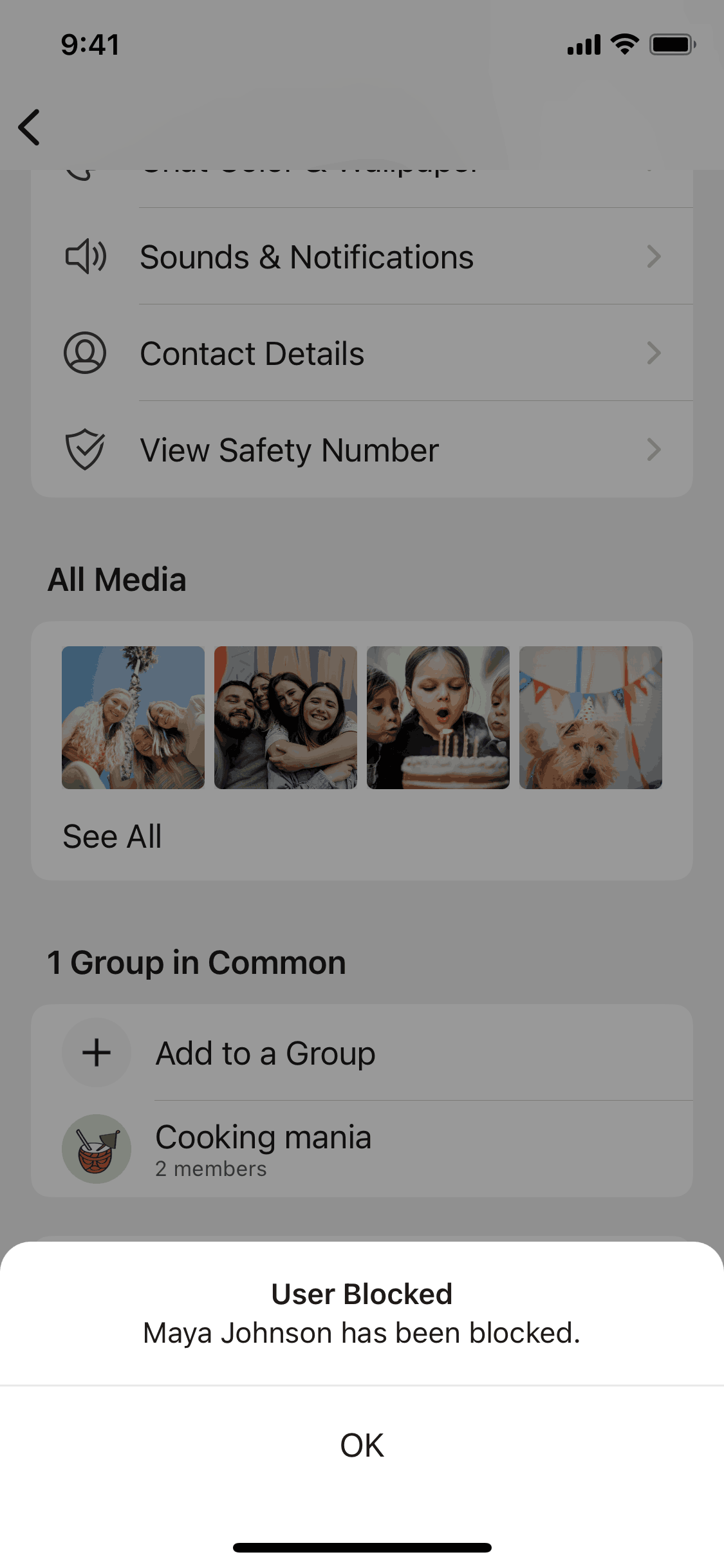Open Contact Details
The height and width of the screenshot is (1568, 724).
362,353
